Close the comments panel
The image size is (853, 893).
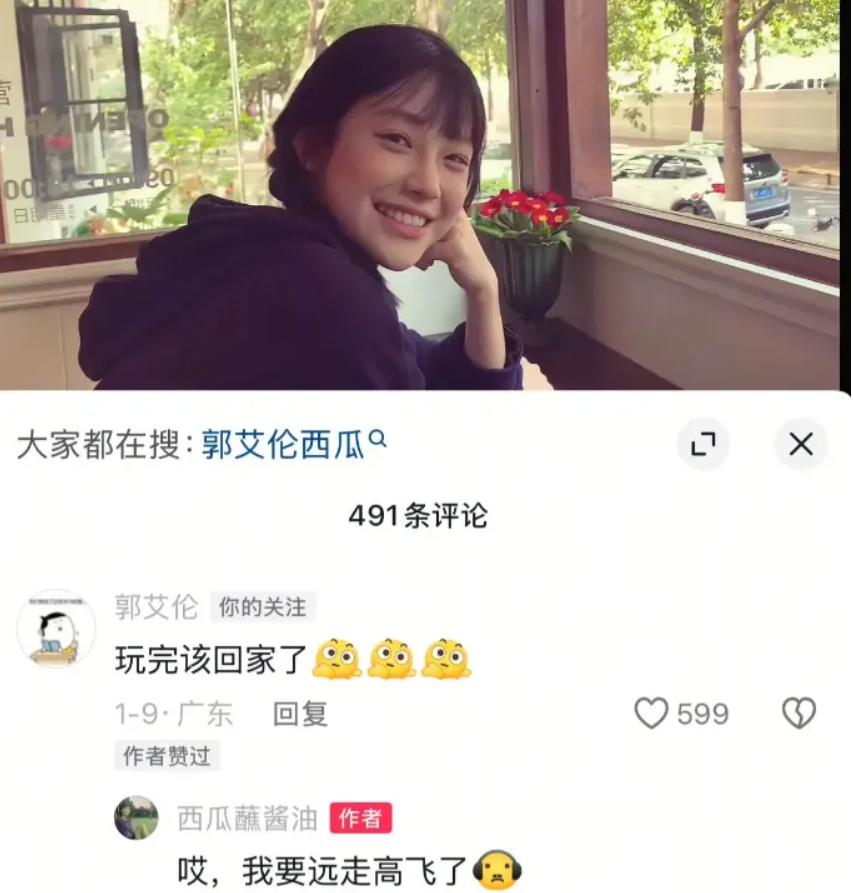tap(800, 445)
